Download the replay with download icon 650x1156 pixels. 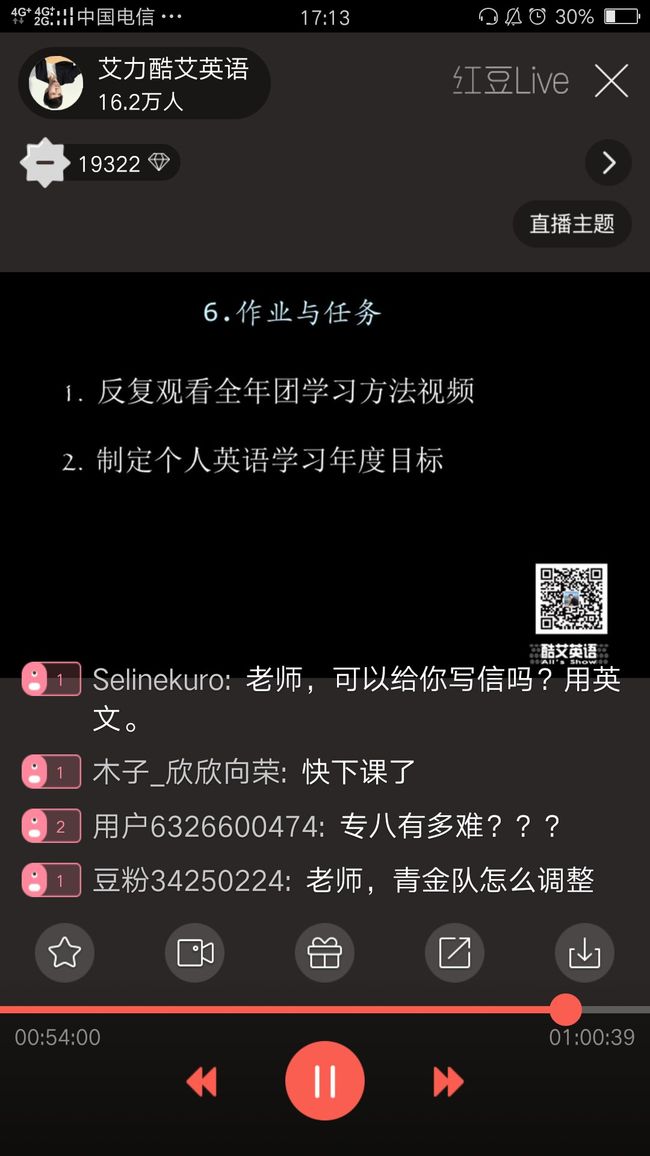point(584,953)
